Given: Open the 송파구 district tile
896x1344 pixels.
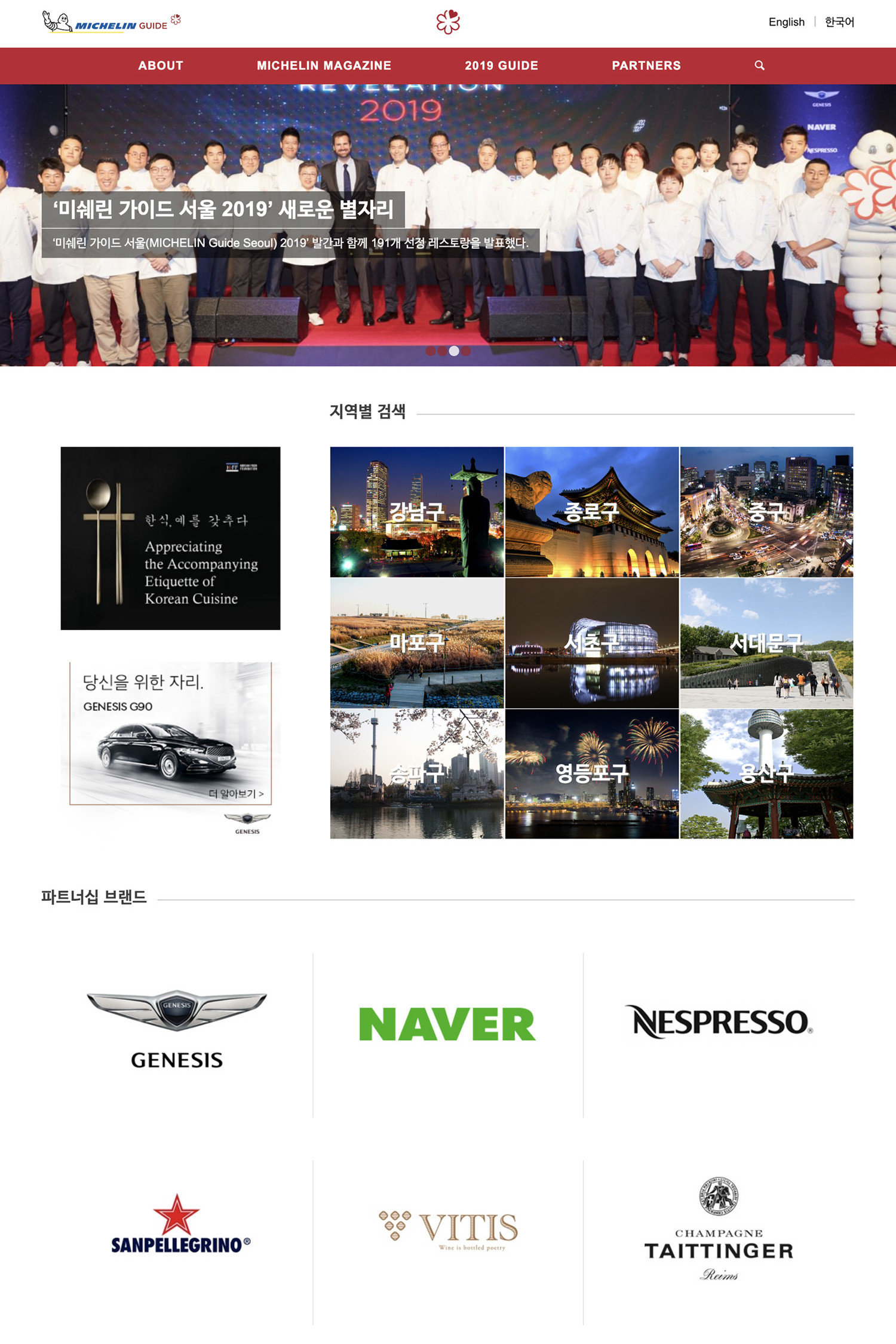Looking at the screenshot, I should pos(416,774).
